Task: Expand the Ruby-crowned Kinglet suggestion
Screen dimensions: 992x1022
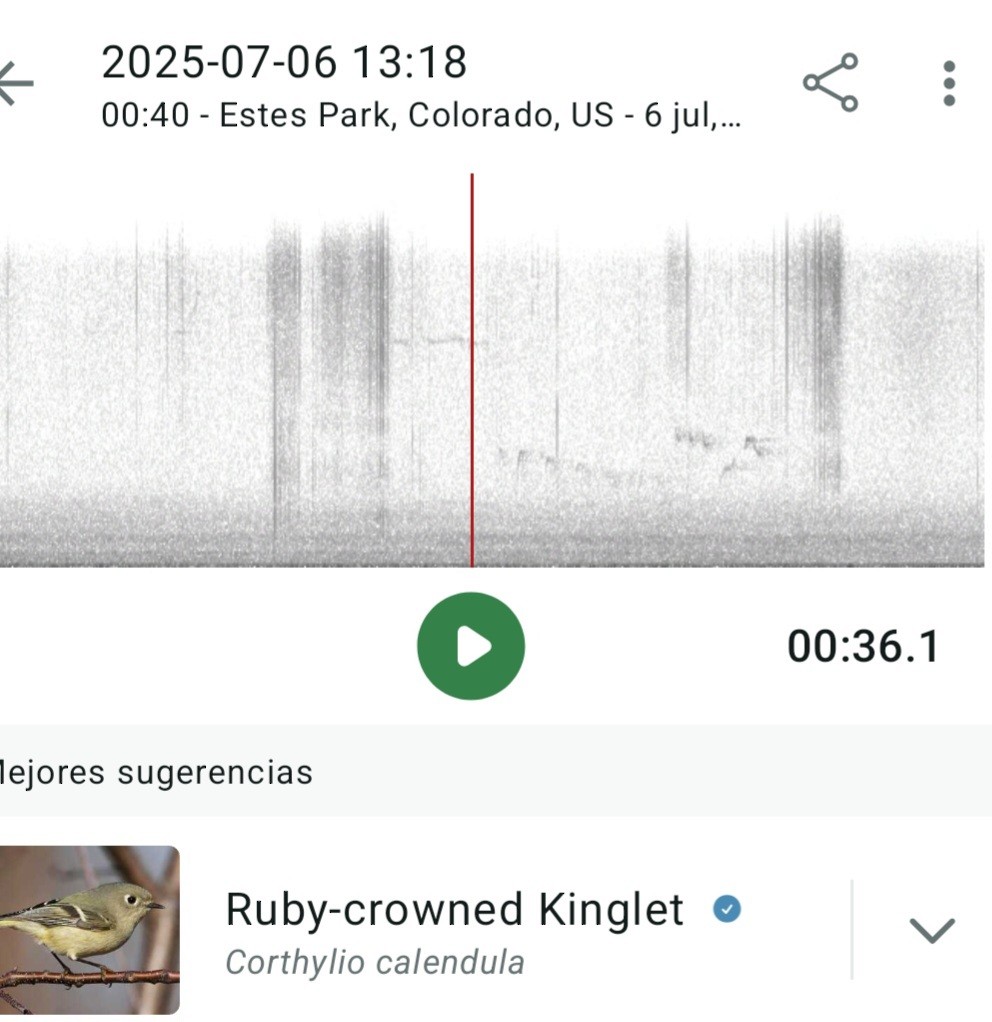Action: click(932, 930)
